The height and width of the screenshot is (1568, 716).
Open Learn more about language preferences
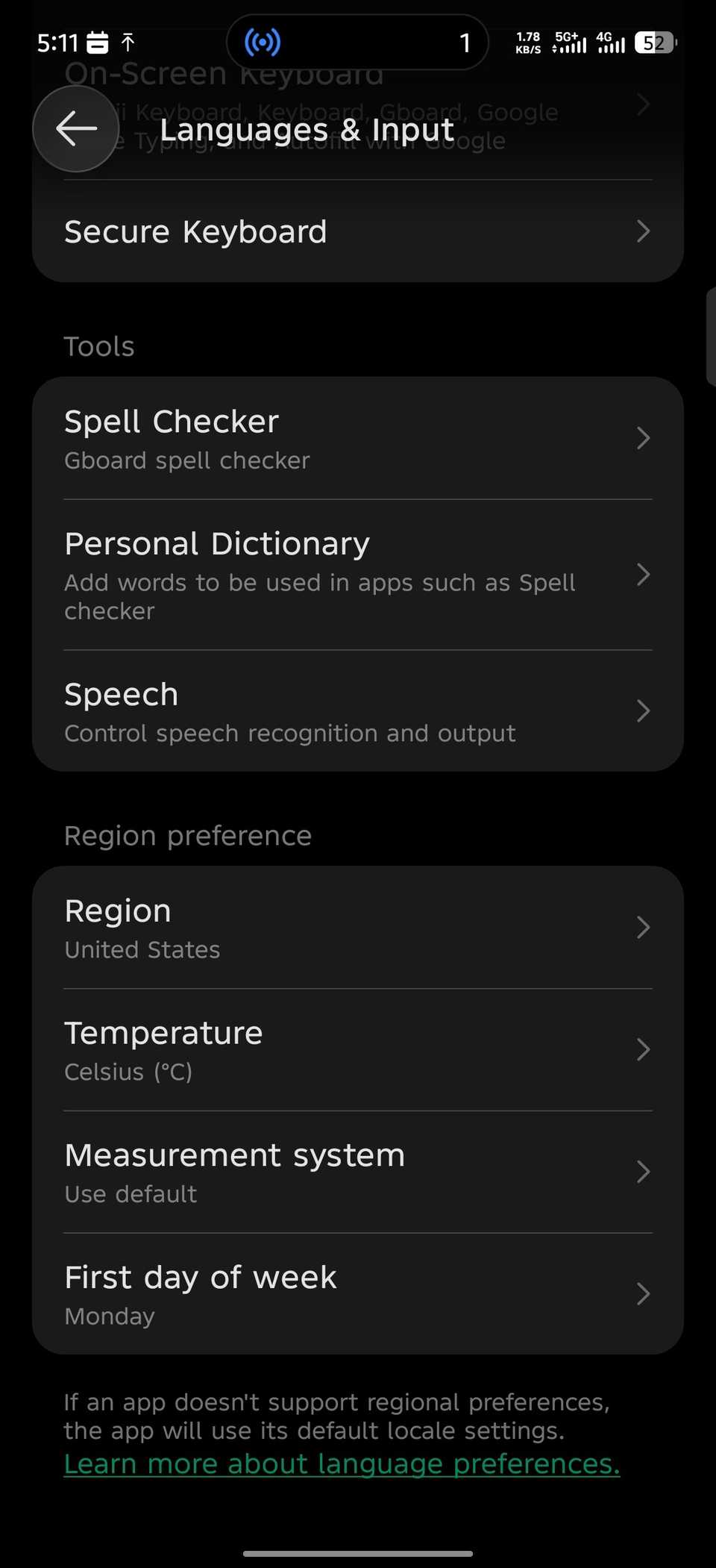coord(341,1464)
